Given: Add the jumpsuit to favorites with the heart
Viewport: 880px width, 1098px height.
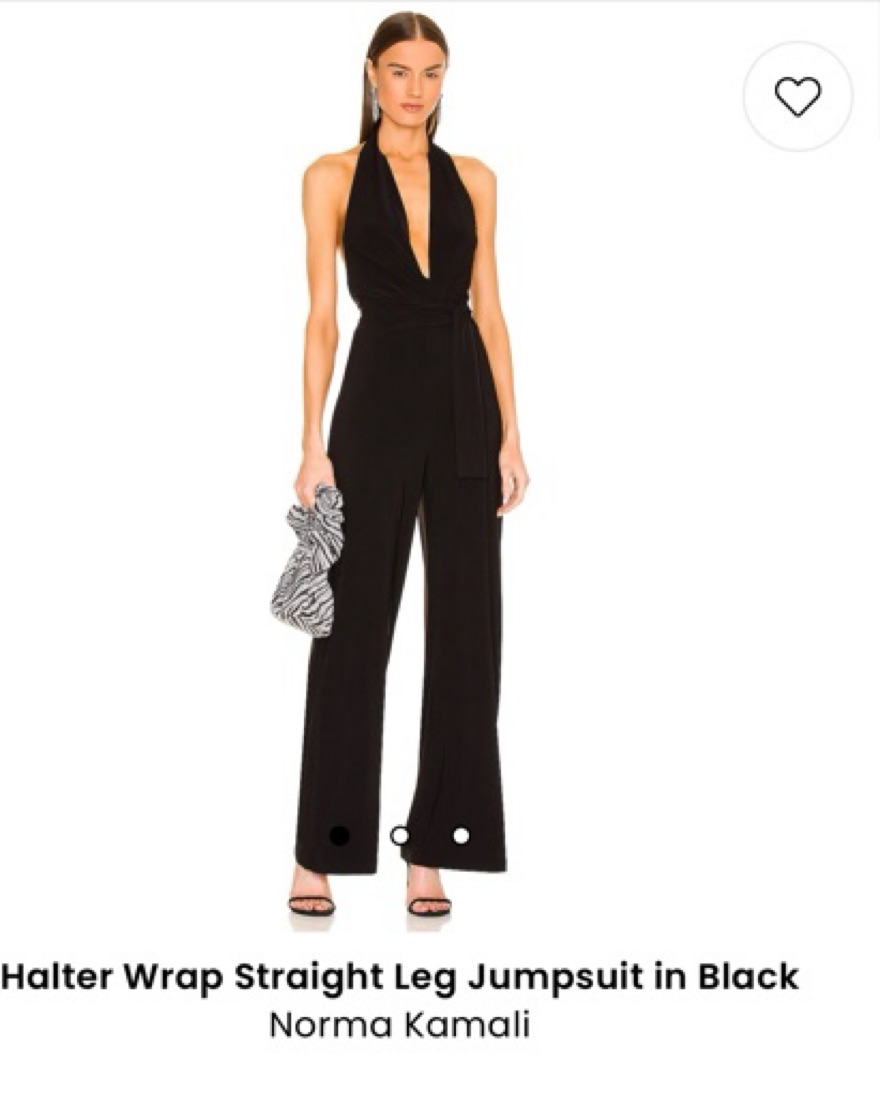Looking at the screenshot, I should [797, 96].
